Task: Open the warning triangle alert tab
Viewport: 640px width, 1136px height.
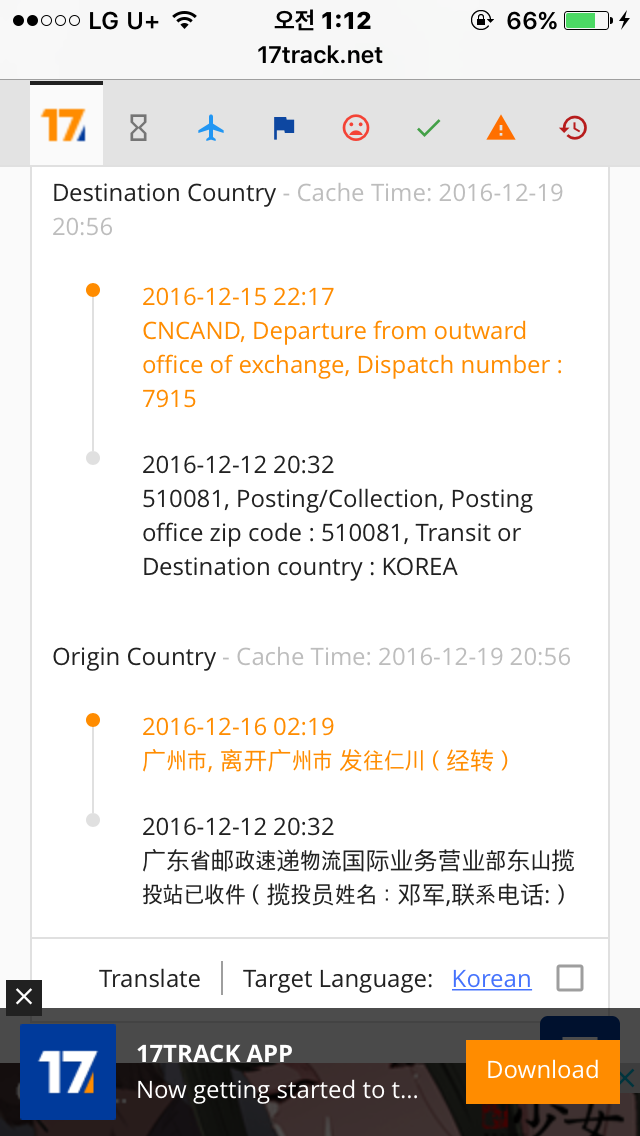Action: [x=501, y=129]
